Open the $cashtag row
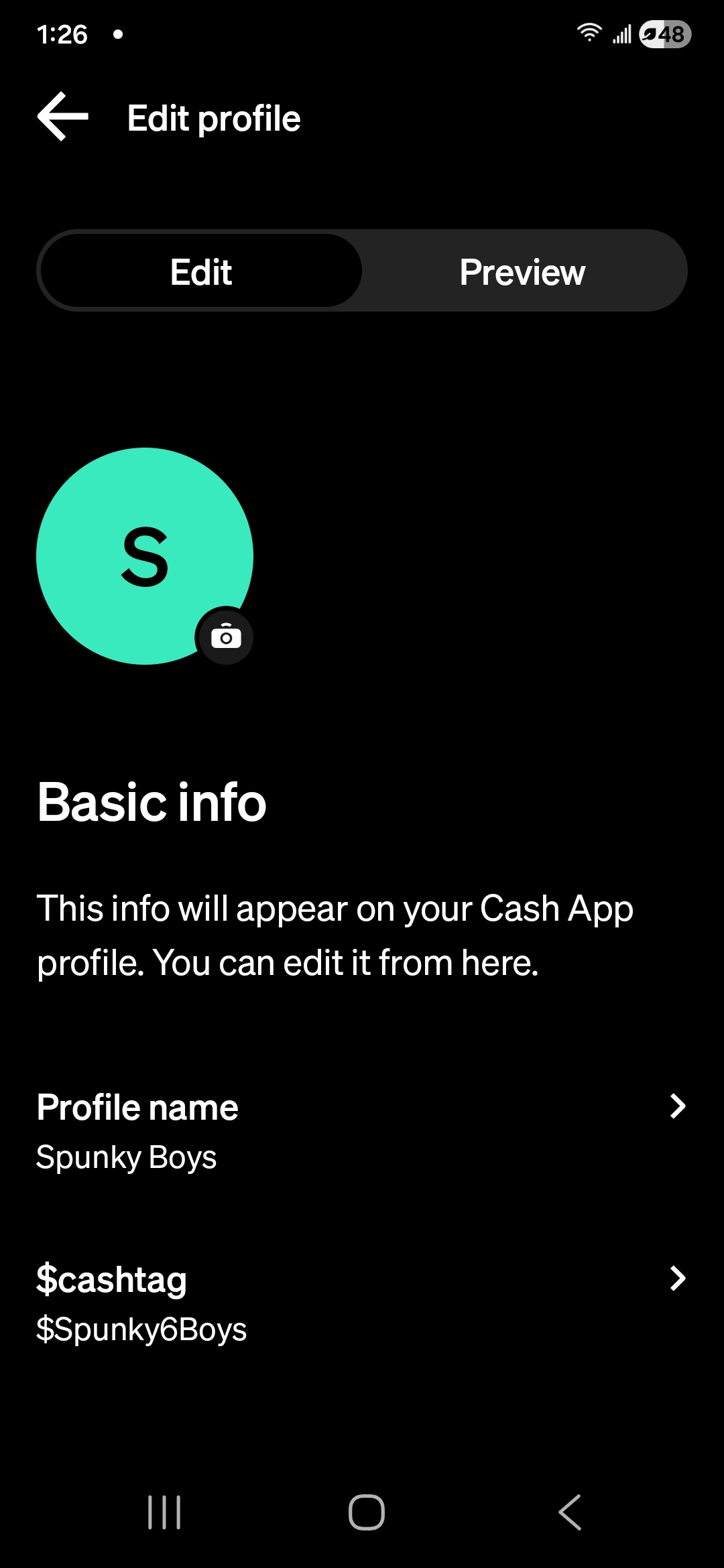Image resolution: width=724 pixels, height=1568 pixels. tap(362, 1303)
